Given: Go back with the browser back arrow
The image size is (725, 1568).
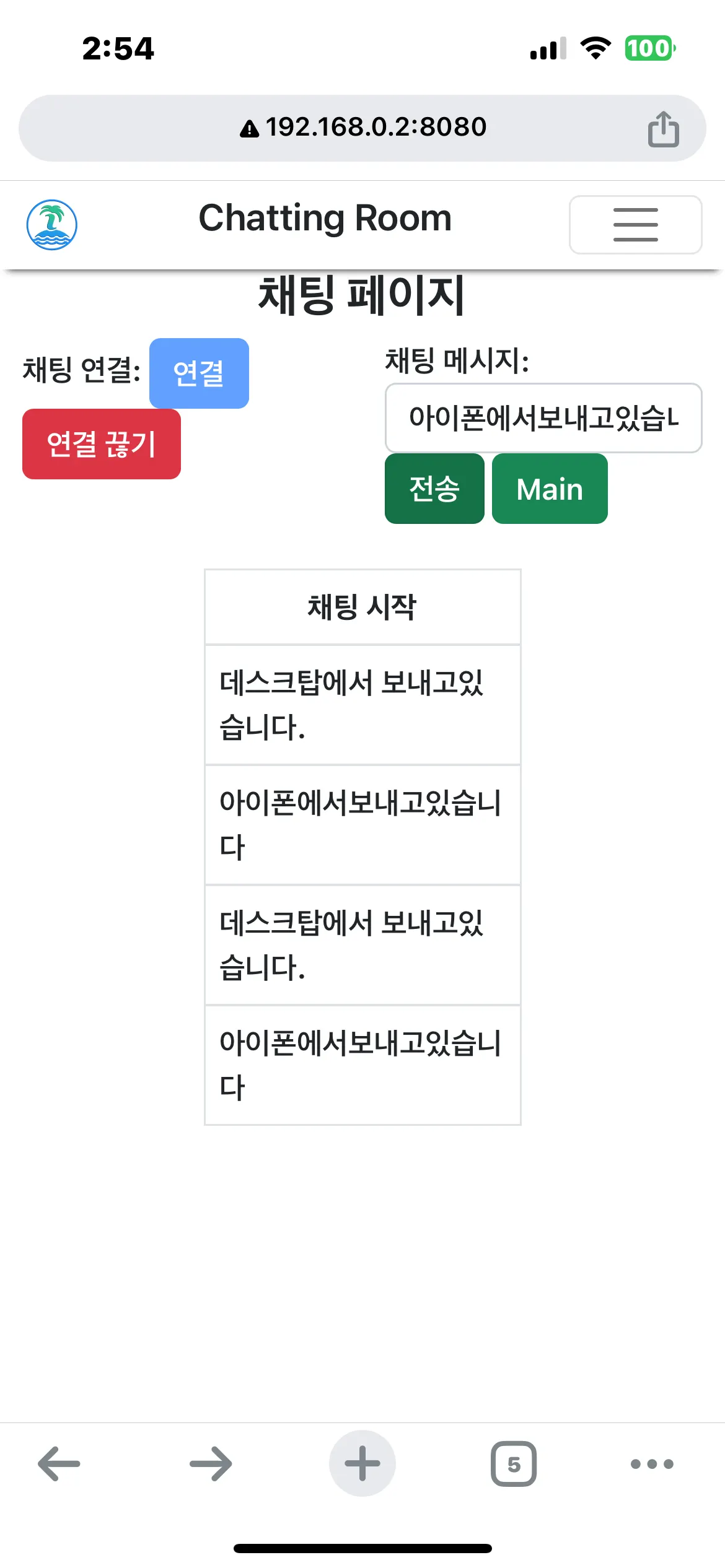Looking at the screenshot, I should [59, 1464].
